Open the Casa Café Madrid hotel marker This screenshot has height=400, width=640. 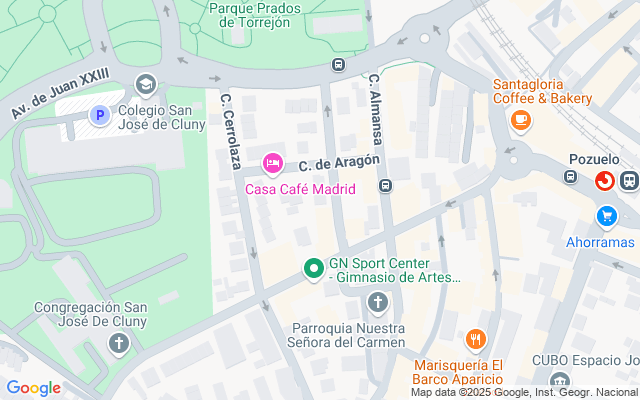(271, 163)
